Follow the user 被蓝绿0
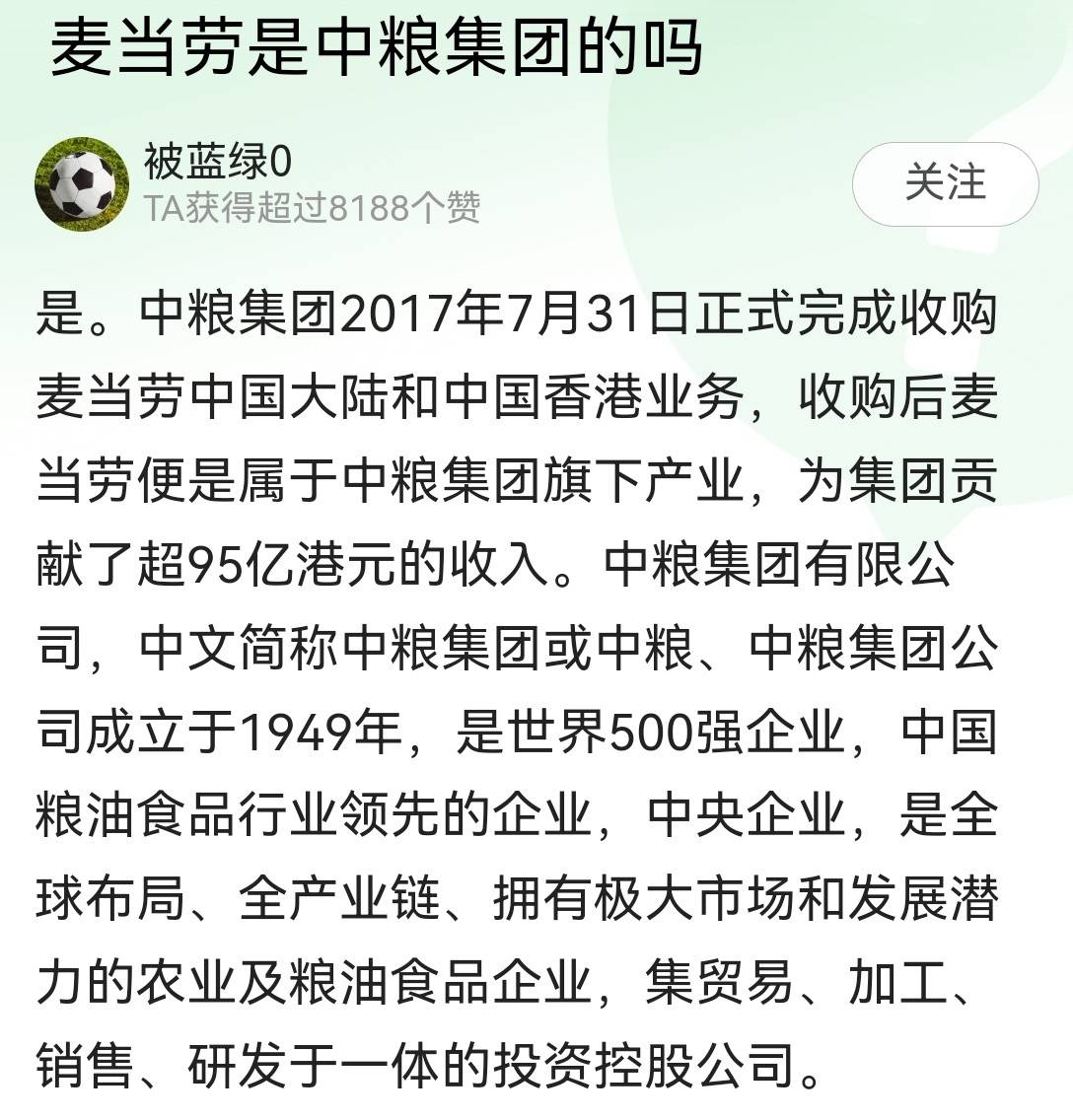This screenshot has height=1120, width=1073. click(945, 183)
